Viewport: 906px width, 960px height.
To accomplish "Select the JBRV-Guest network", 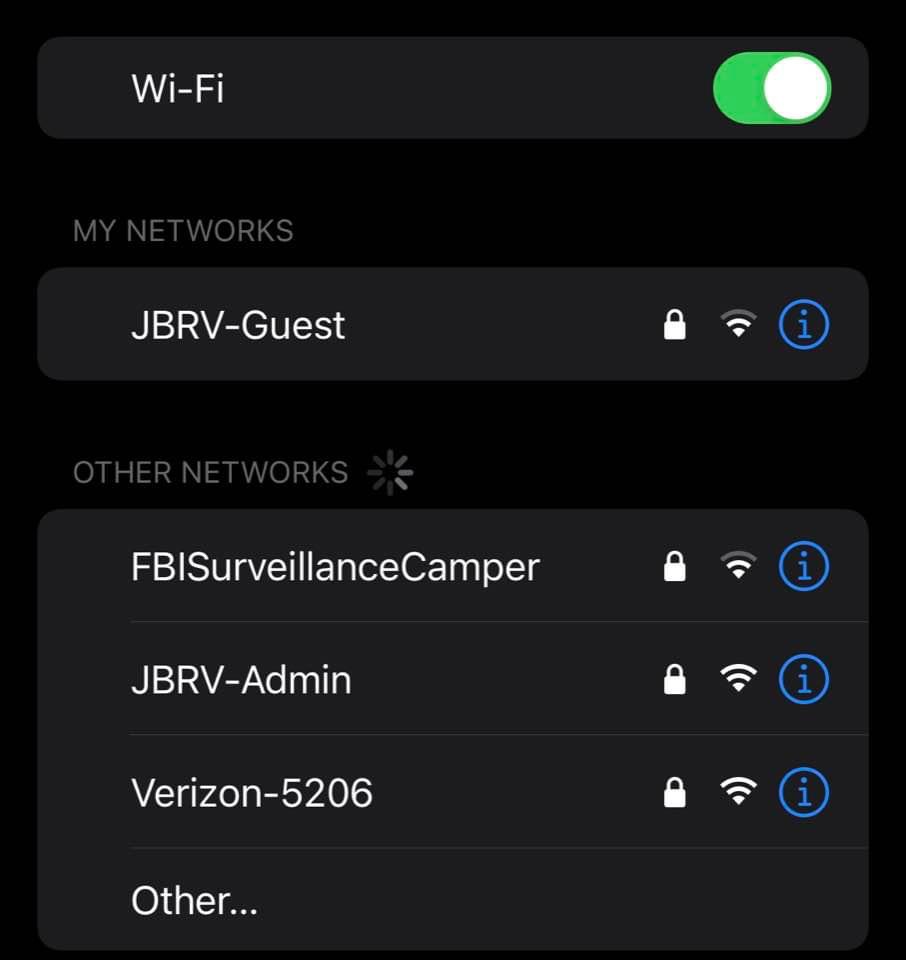I will tap(238, 325).
